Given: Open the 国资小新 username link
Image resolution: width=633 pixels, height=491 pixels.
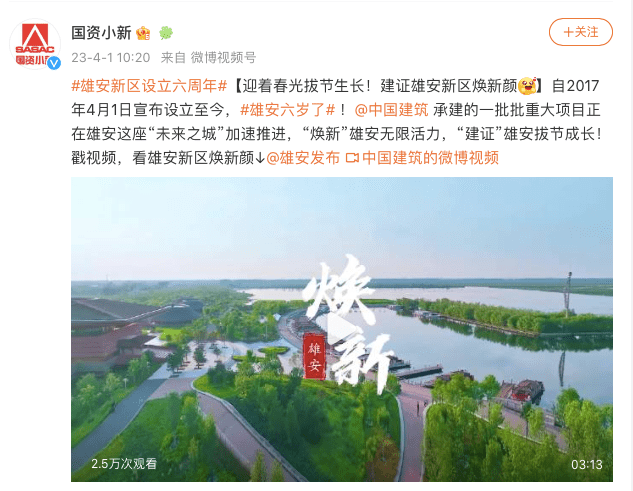Looking at the screenshot, I should pos(105,32).
